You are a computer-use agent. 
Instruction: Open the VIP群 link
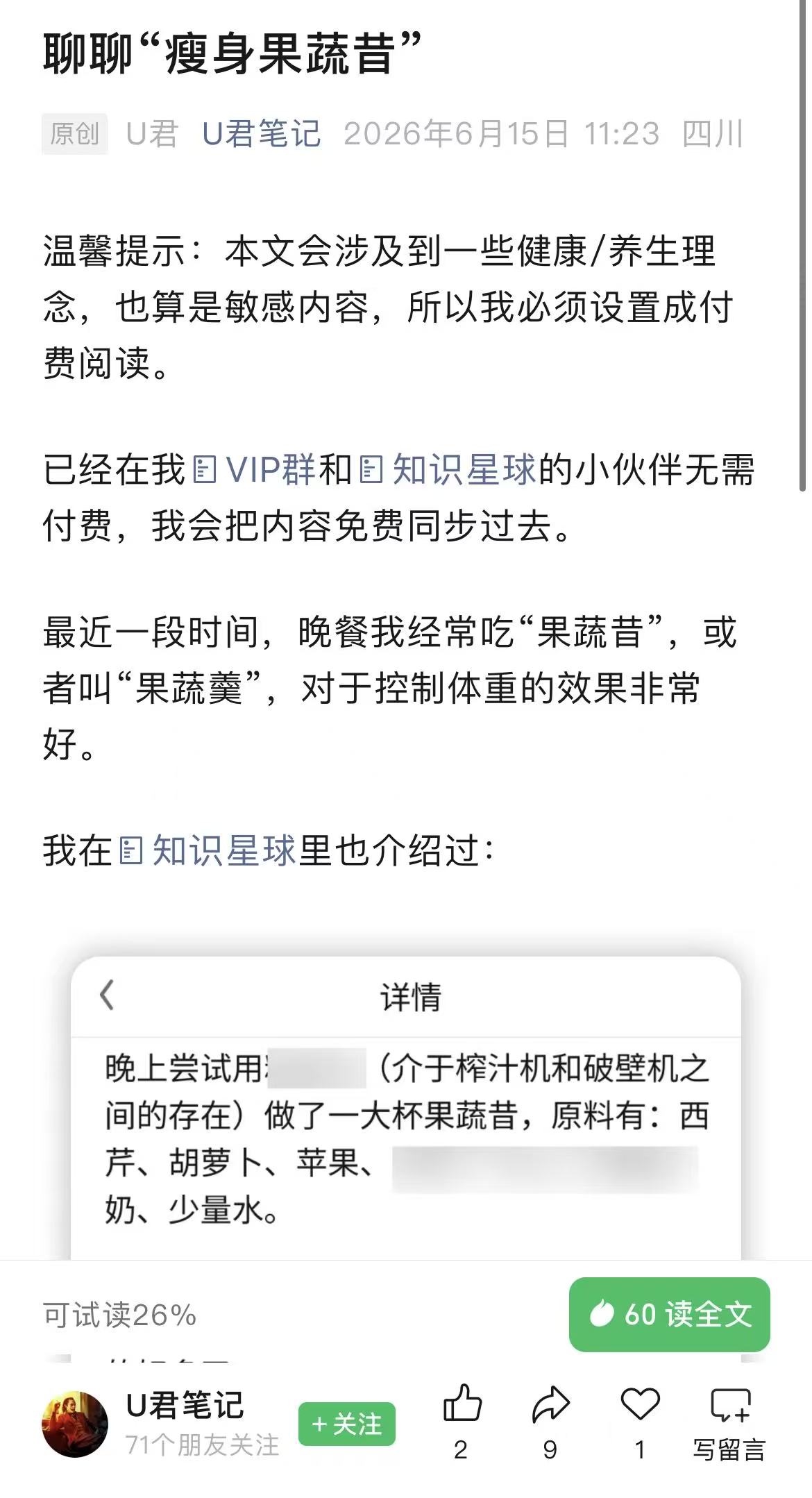pyautogui.click(x=254, y=470)
